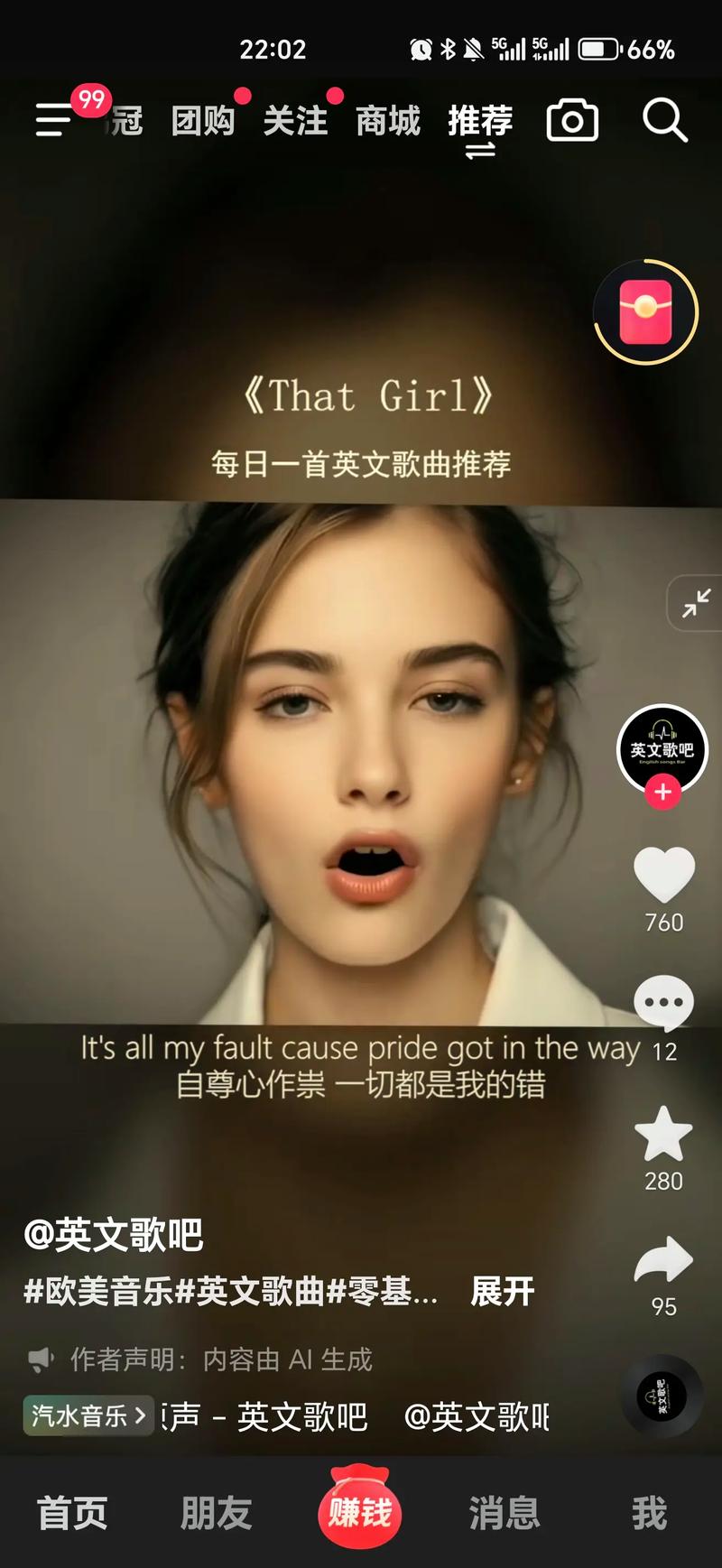Open the spinning music disc

[x=662, y=1396]
